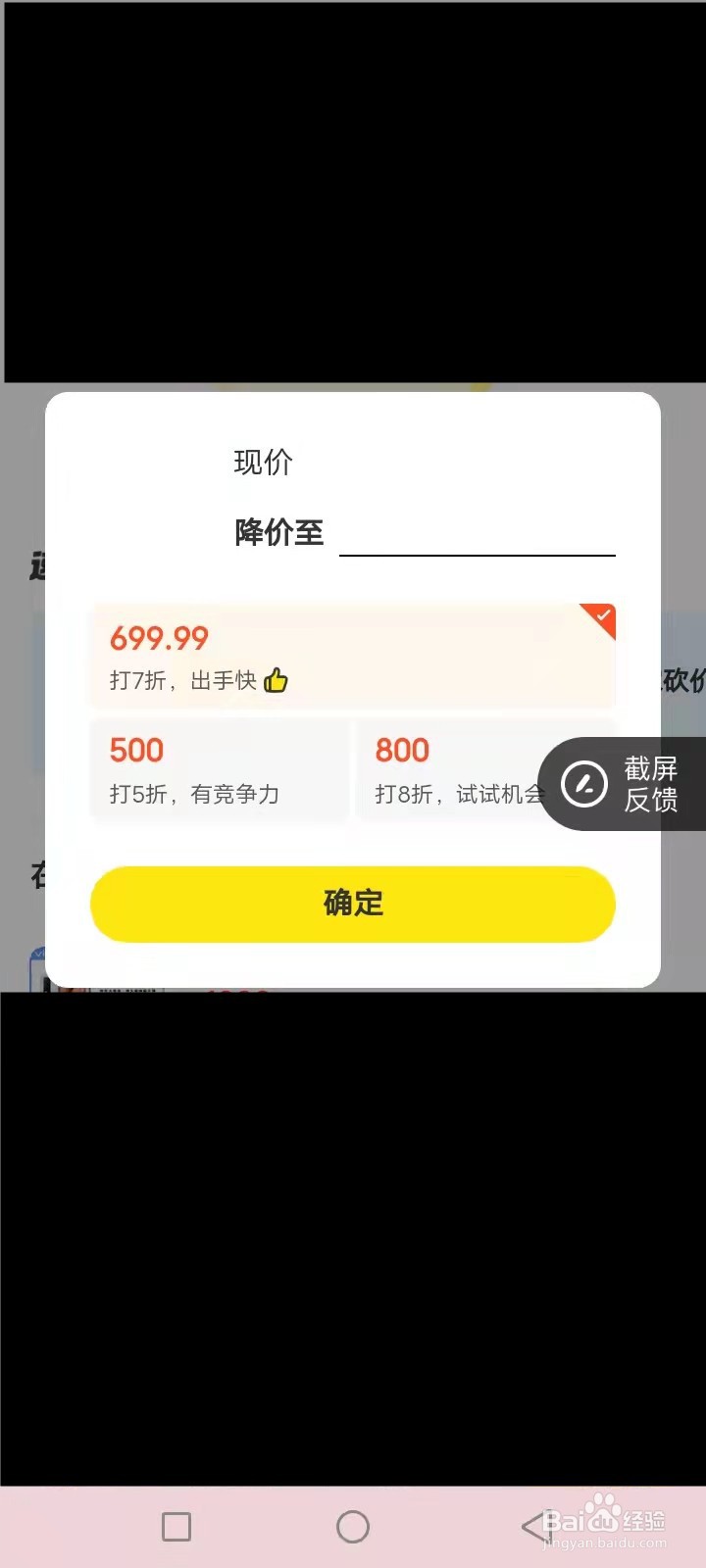Tap the home circle button in navigation bar
The width and height of the screenshot is (706, 1568).
pos(352,1526)
